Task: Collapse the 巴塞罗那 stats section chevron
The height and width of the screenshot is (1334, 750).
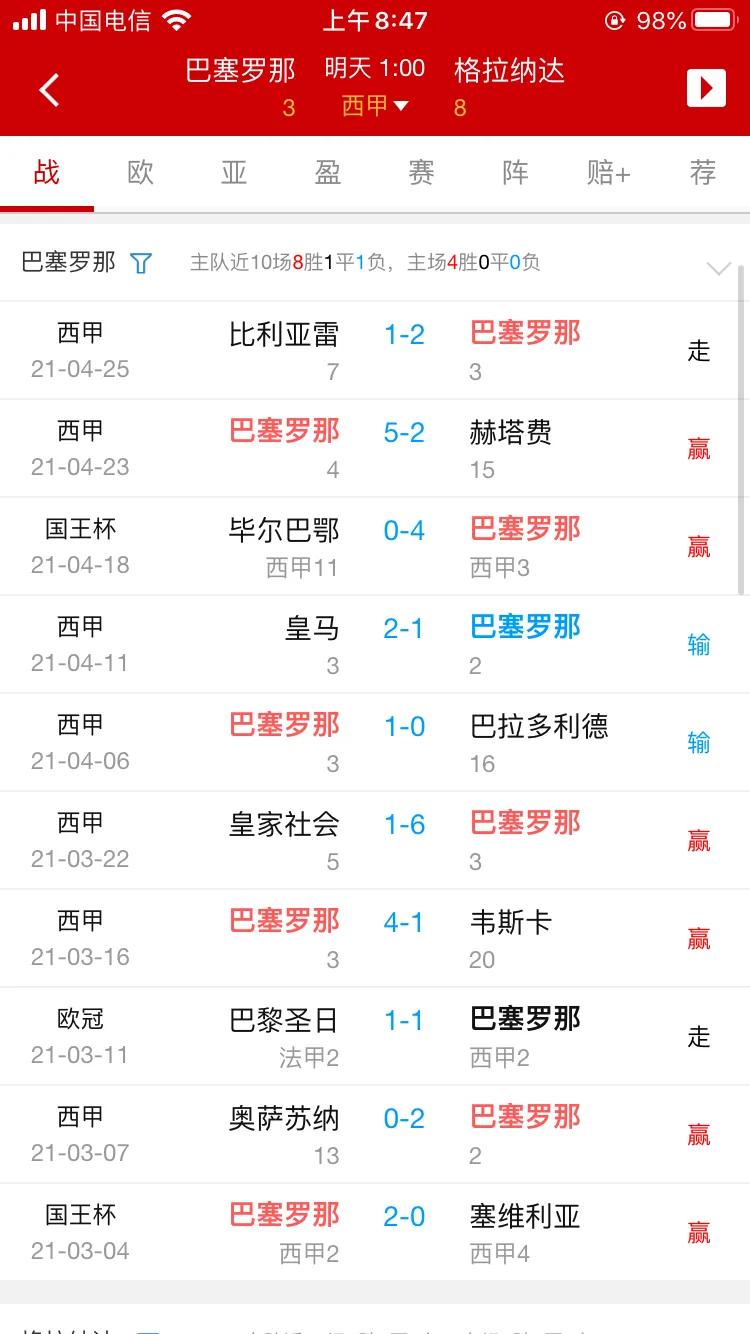Action: [718, 268]
